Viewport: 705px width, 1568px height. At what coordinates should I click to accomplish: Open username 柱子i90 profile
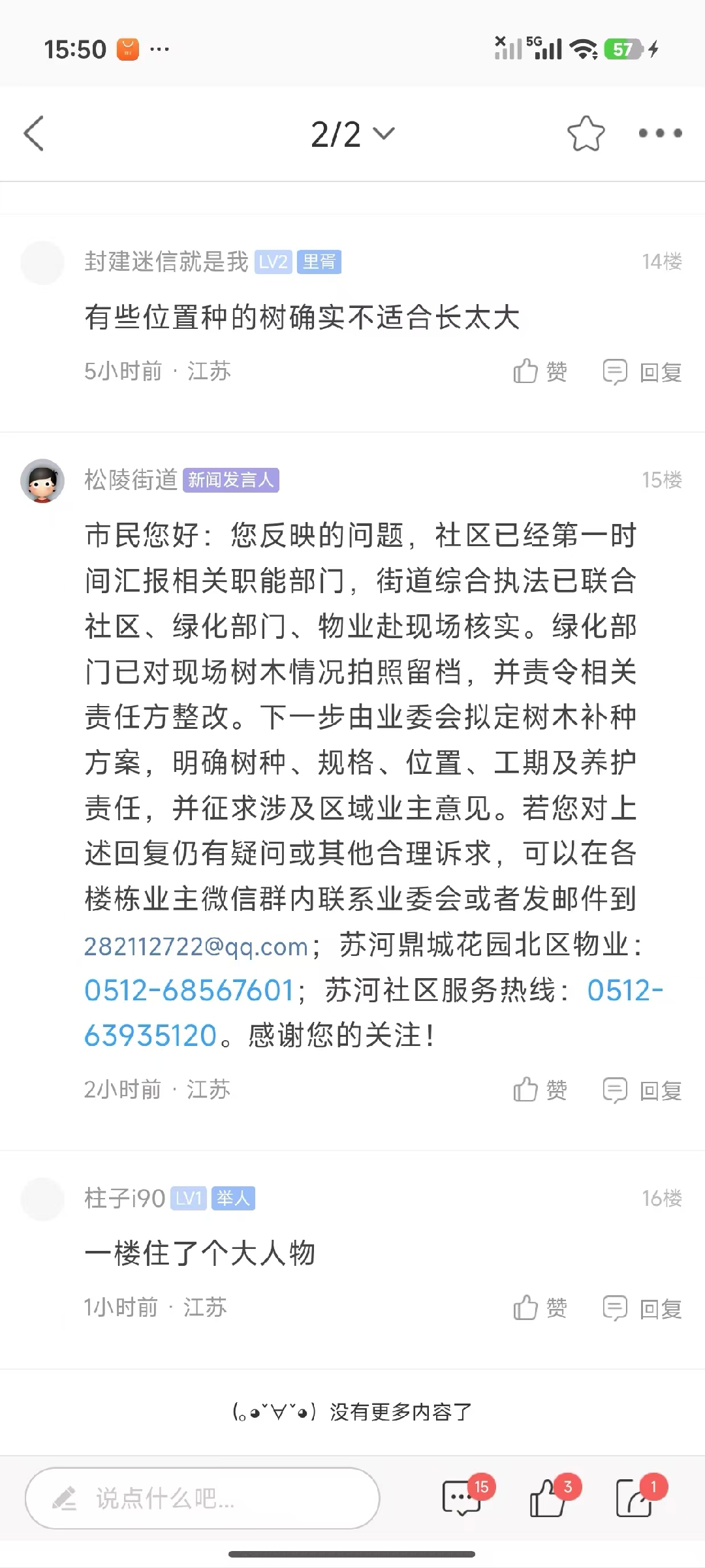coord(125,1198)
